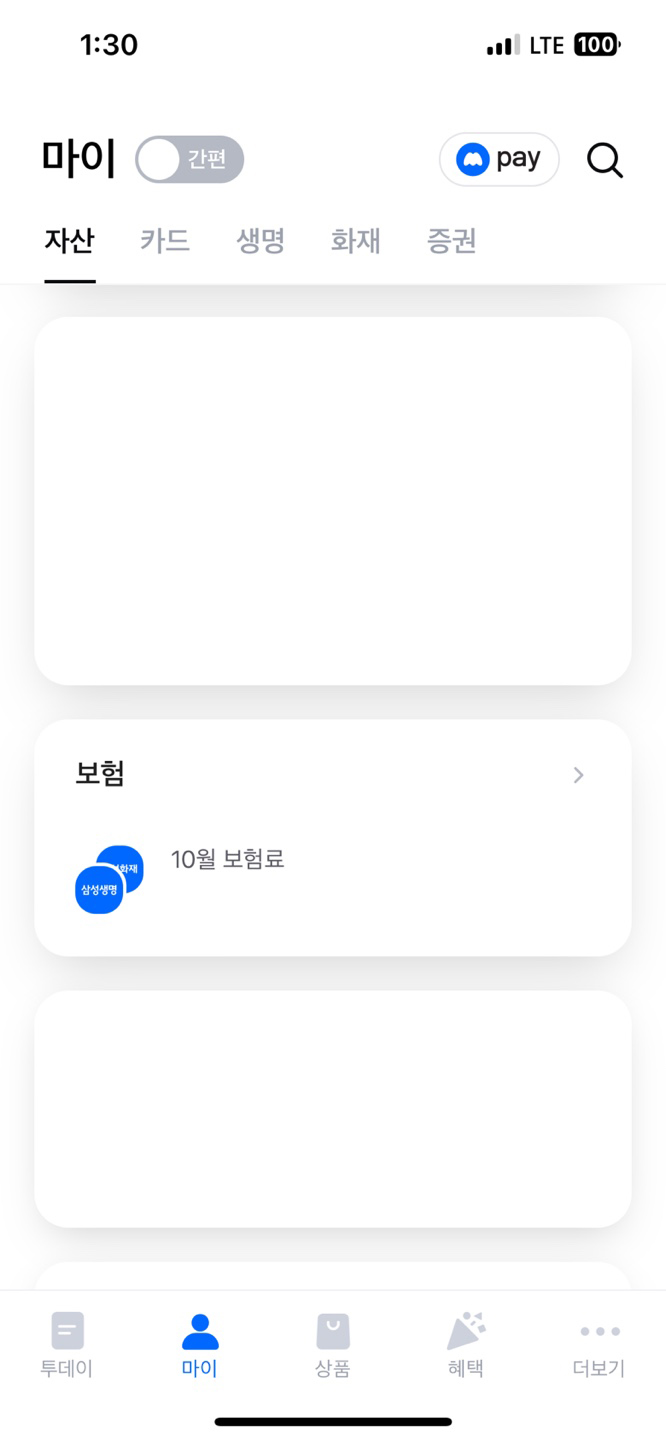The width and height of the screenshot is (666, 1440).
Task: Switch to the 카드 tab
Action: [x=165, y=241]
